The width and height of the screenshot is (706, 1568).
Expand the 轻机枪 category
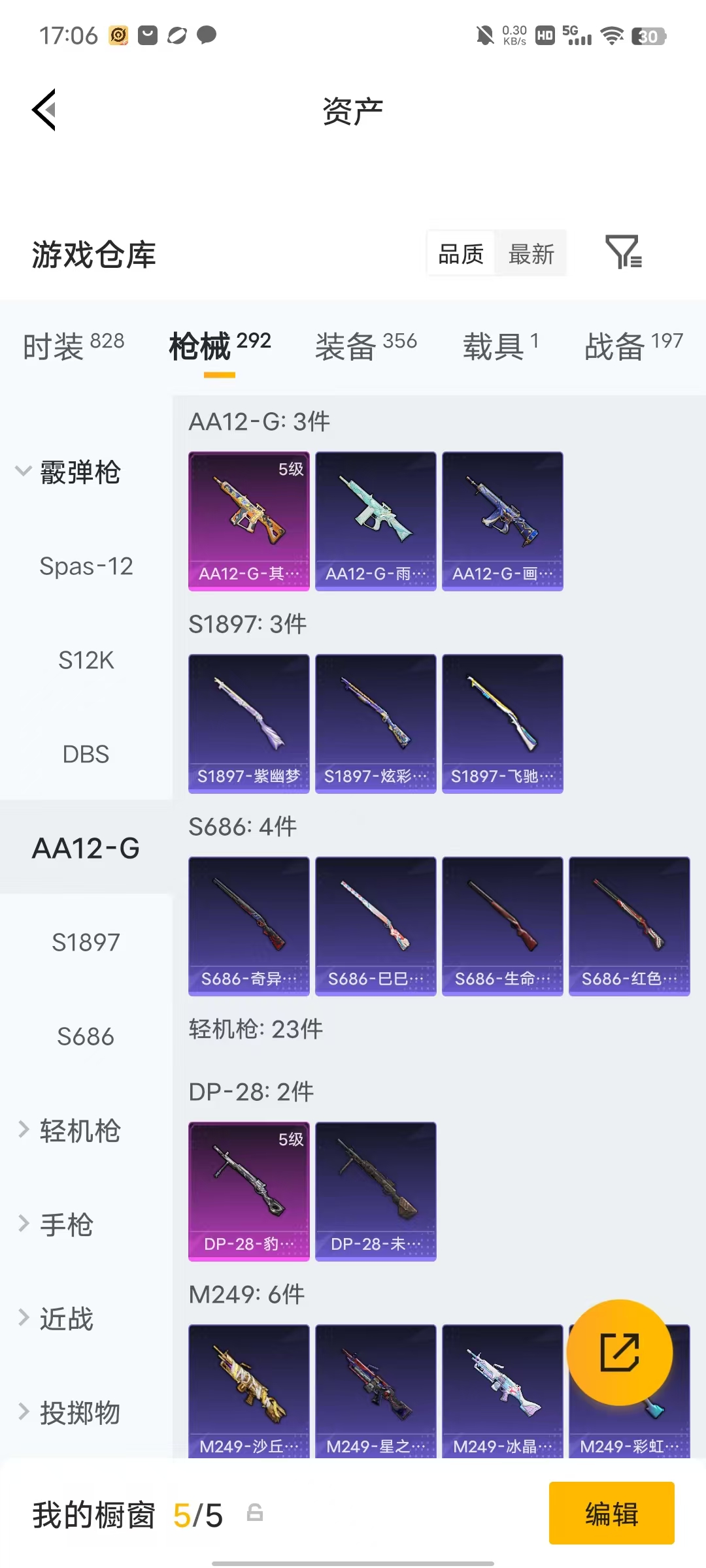[69, 1130]
